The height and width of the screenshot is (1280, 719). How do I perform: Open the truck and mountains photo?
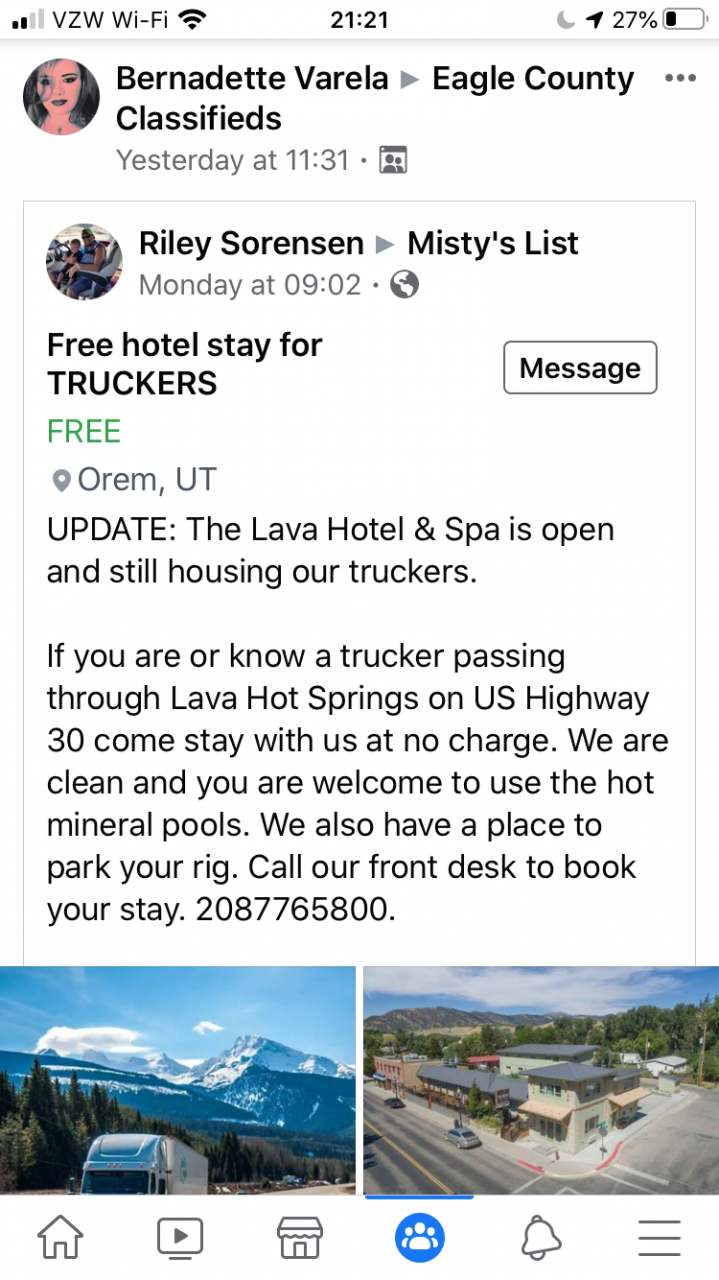(177, 1080)
